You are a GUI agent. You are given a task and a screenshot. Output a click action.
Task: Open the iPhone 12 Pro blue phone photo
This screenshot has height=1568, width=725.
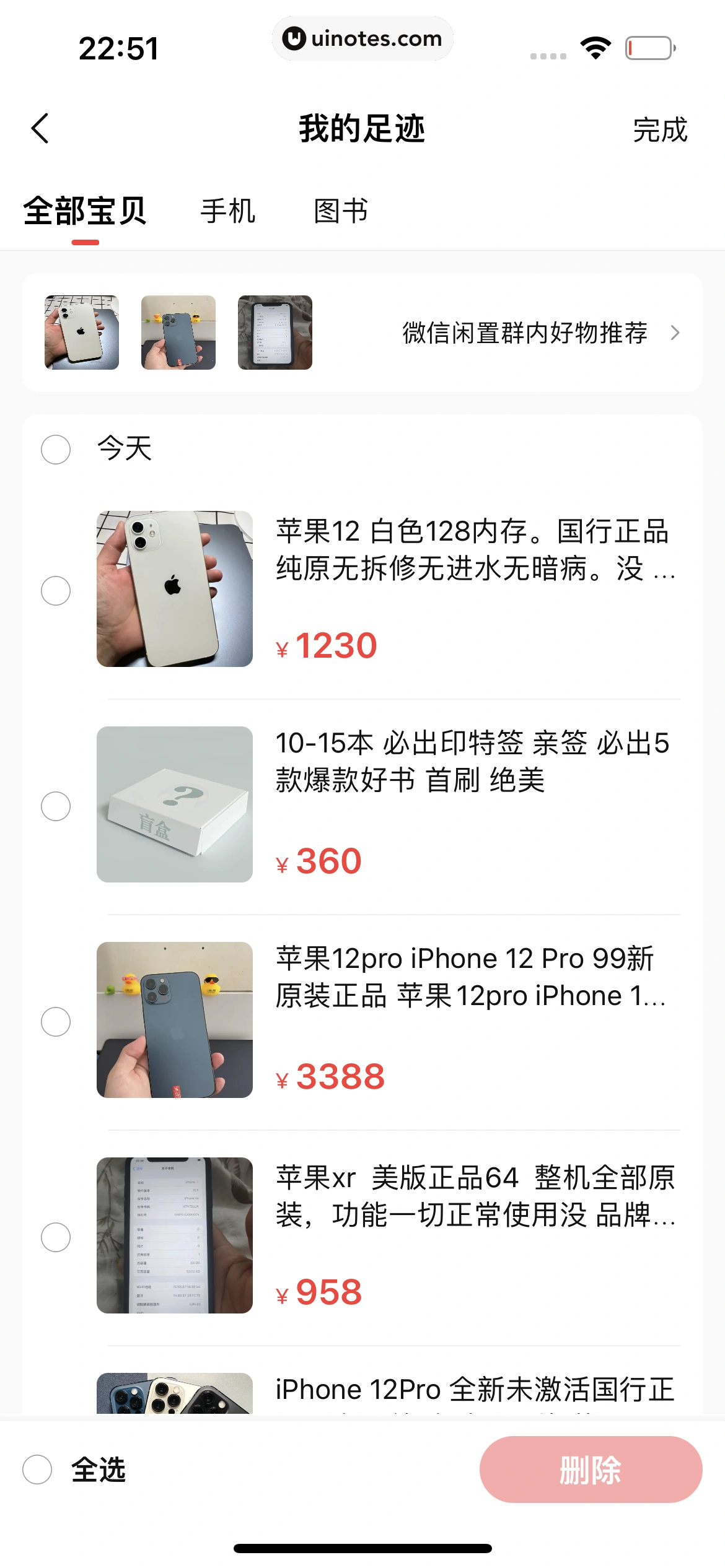pos(175,1021)
